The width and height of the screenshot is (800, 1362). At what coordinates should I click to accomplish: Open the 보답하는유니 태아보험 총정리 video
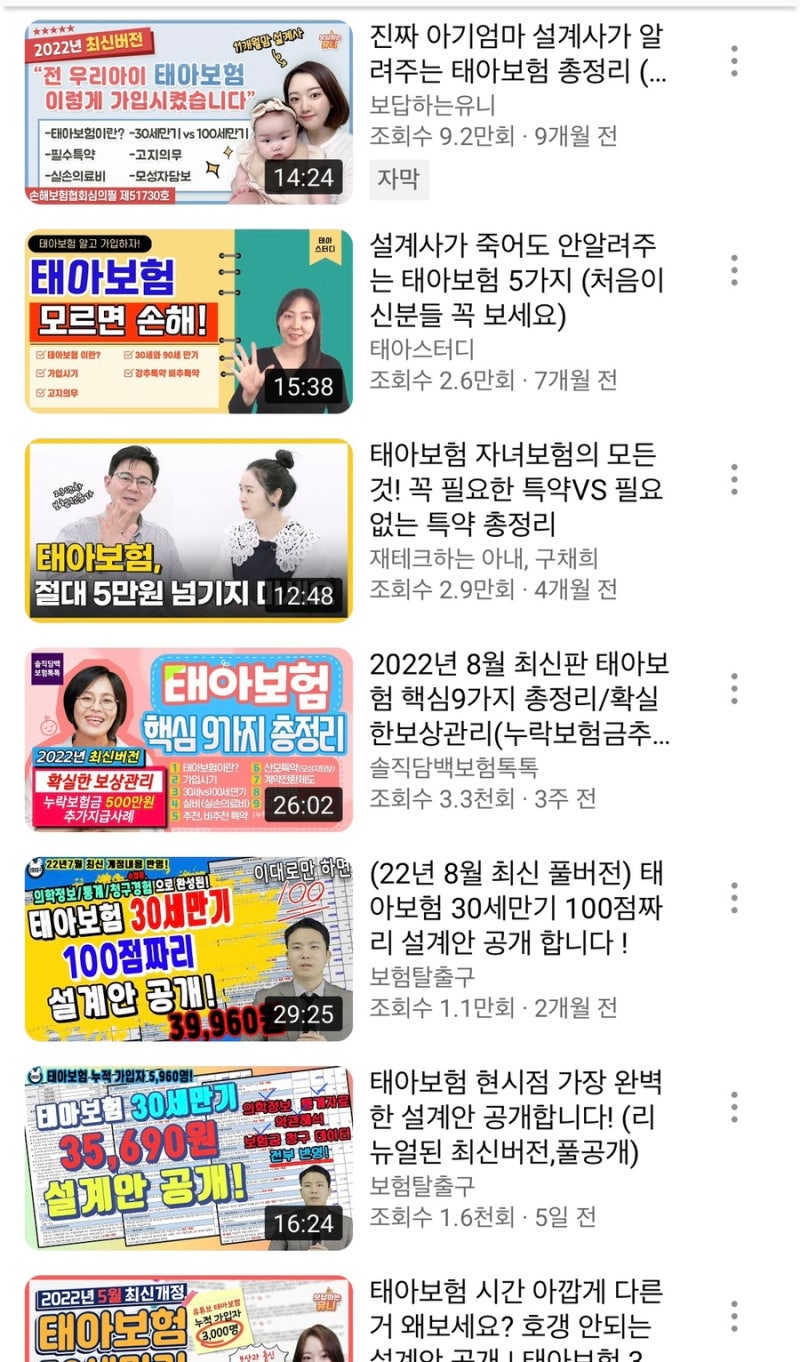tap(189, 111)
